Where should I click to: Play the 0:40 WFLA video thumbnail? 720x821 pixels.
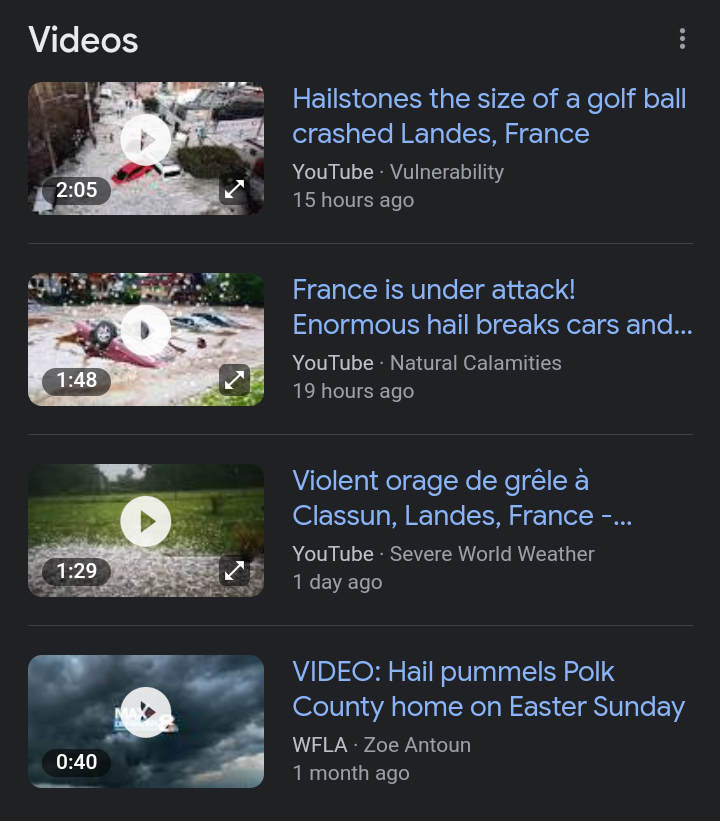click(146, 713)
